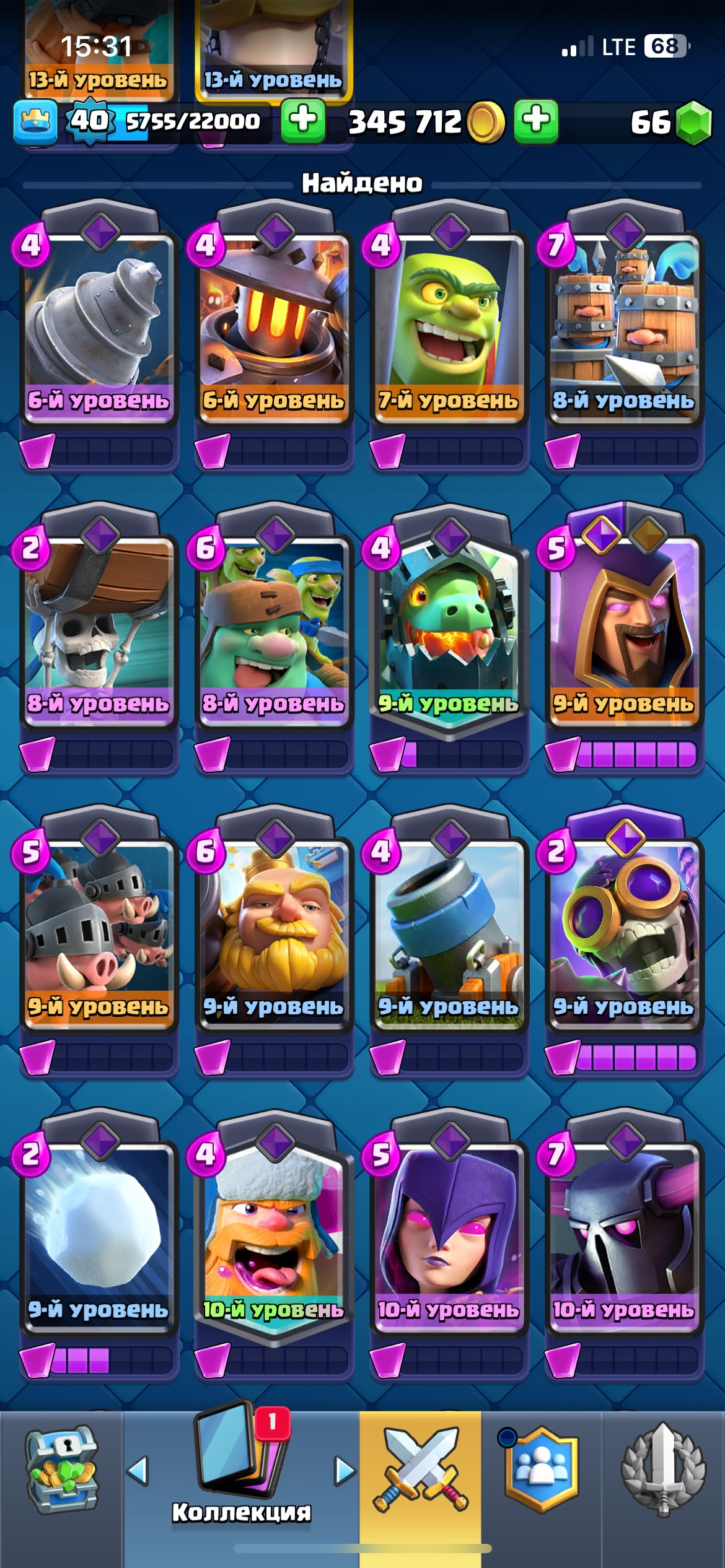Add experience with the green plus by 5755/22000

303,120
